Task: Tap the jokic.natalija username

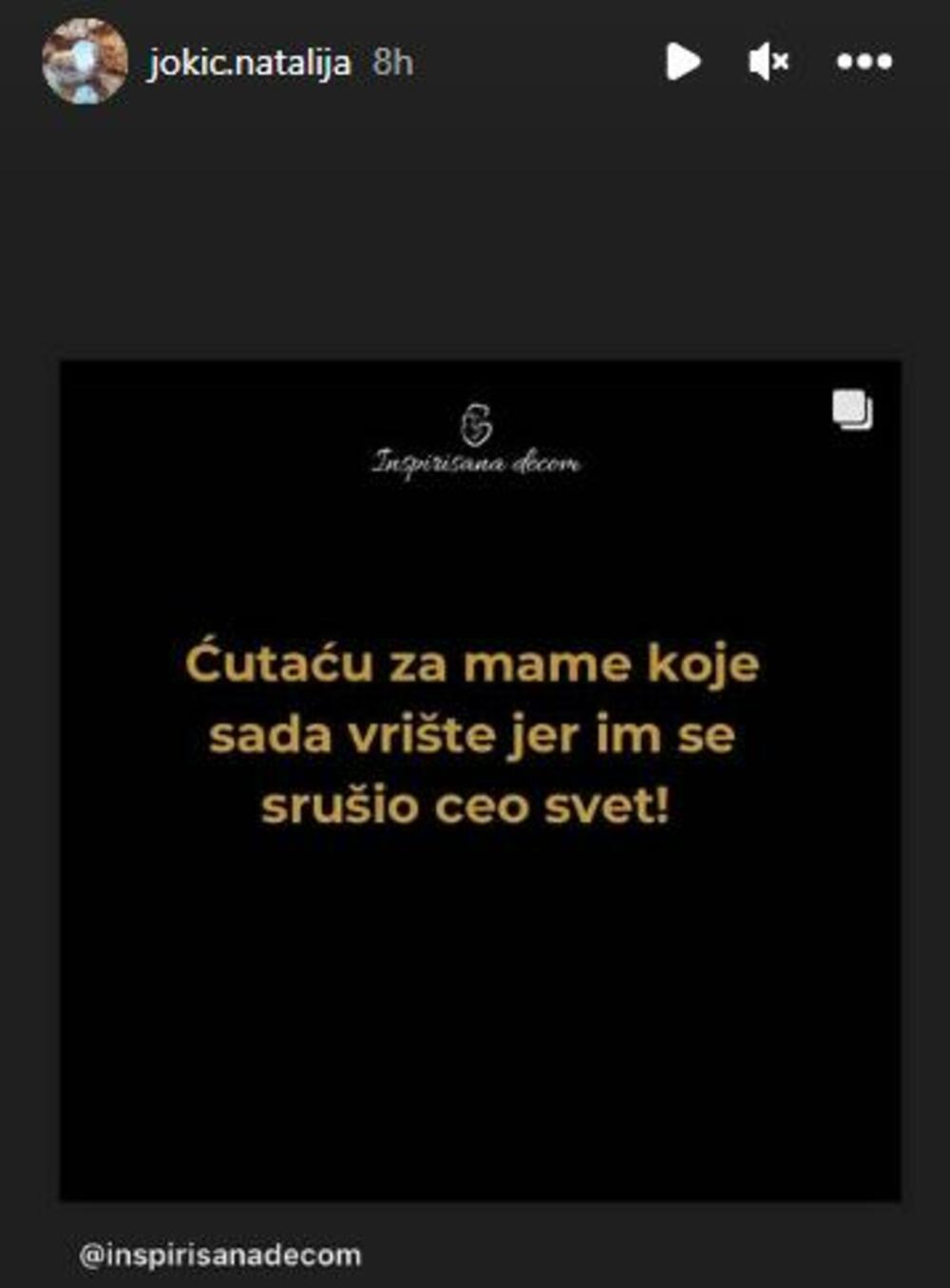Action: tap(249, 63)
